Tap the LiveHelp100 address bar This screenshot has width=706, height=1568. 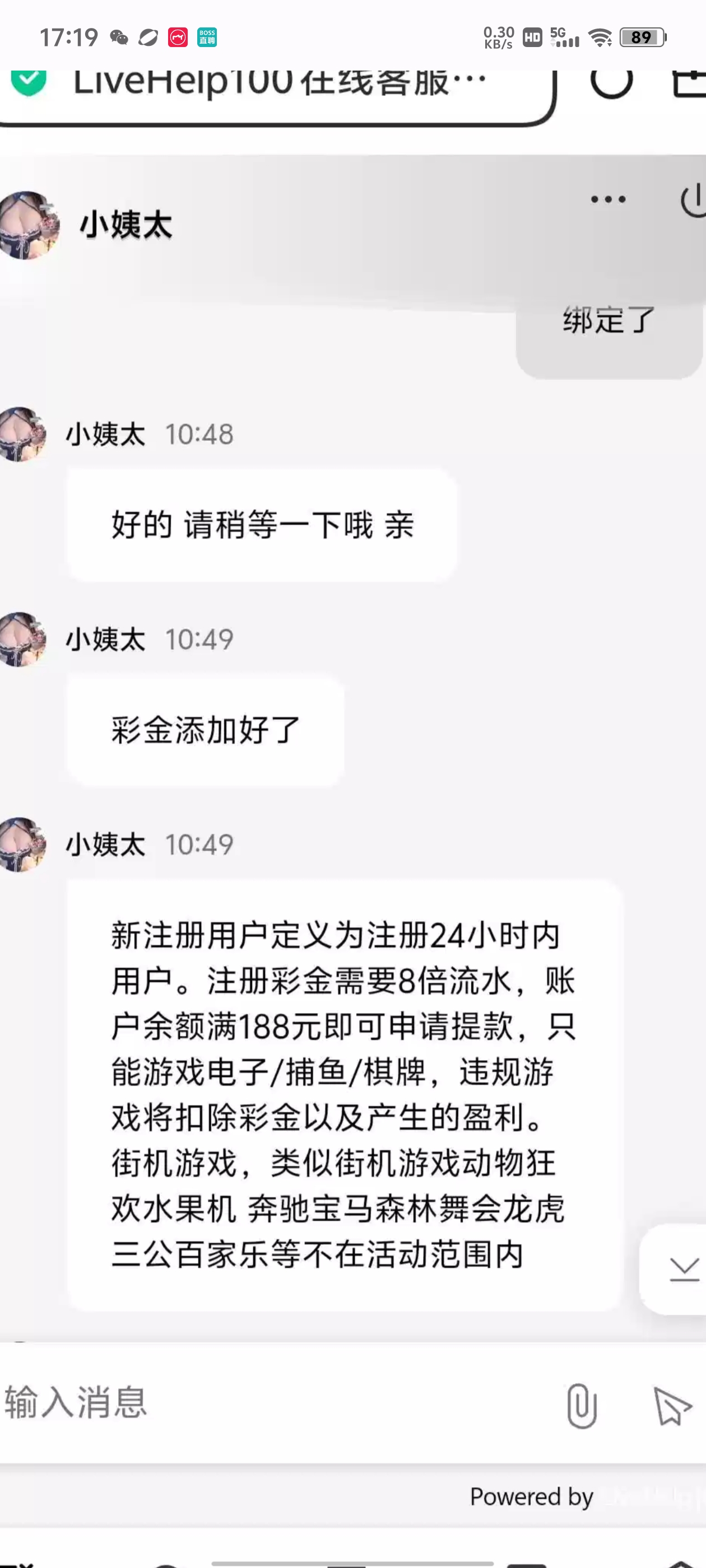(274, 85)
